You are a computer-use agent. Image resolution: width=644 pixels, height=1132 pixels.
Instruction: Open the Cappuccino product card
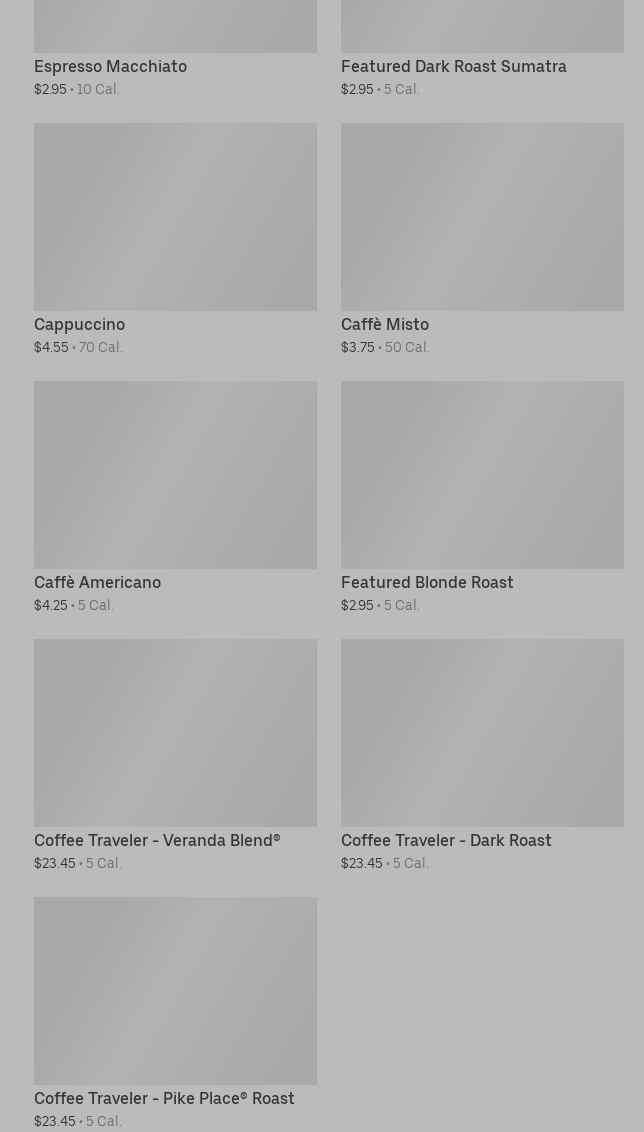pos(175,217)
